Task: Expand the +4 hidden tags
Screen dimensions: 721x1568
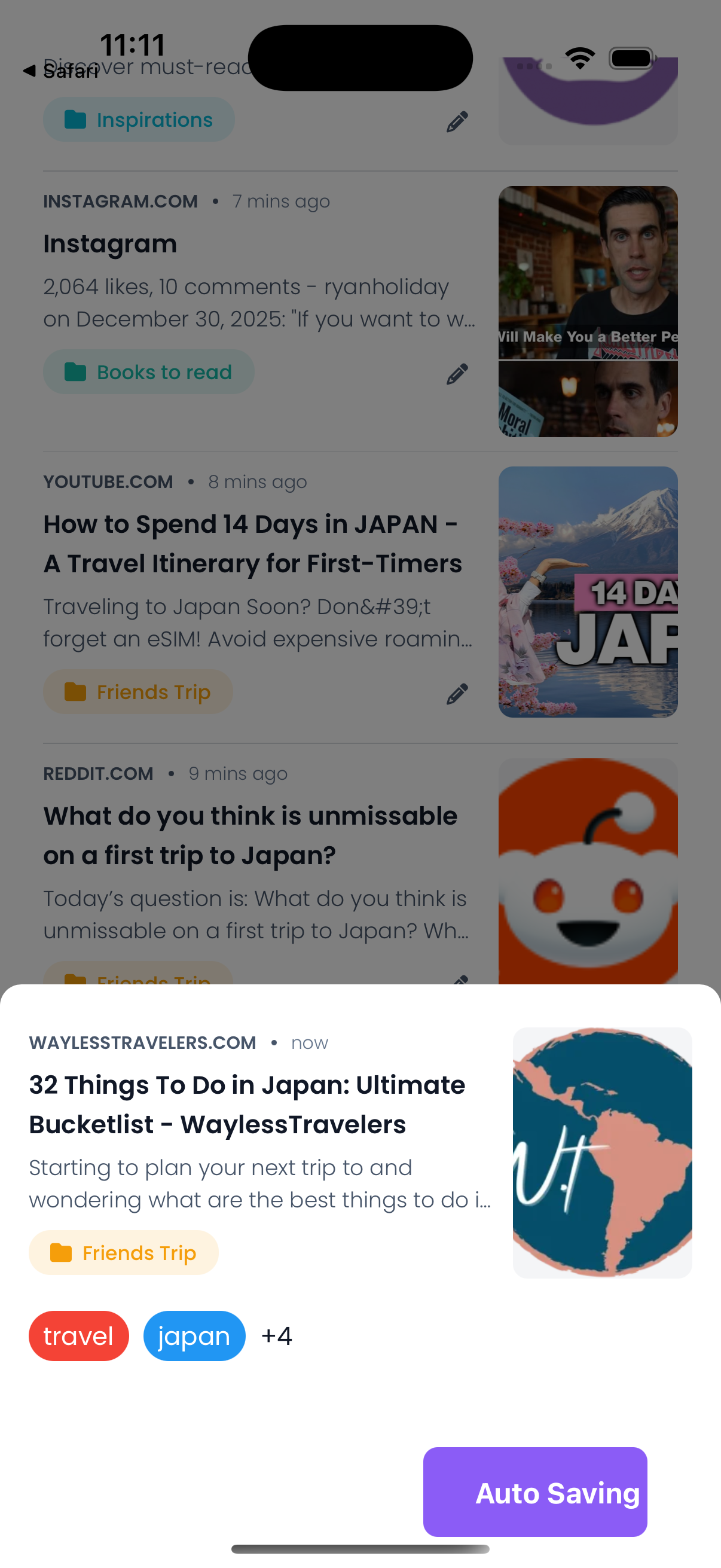Action: [x=277, y=1335]
